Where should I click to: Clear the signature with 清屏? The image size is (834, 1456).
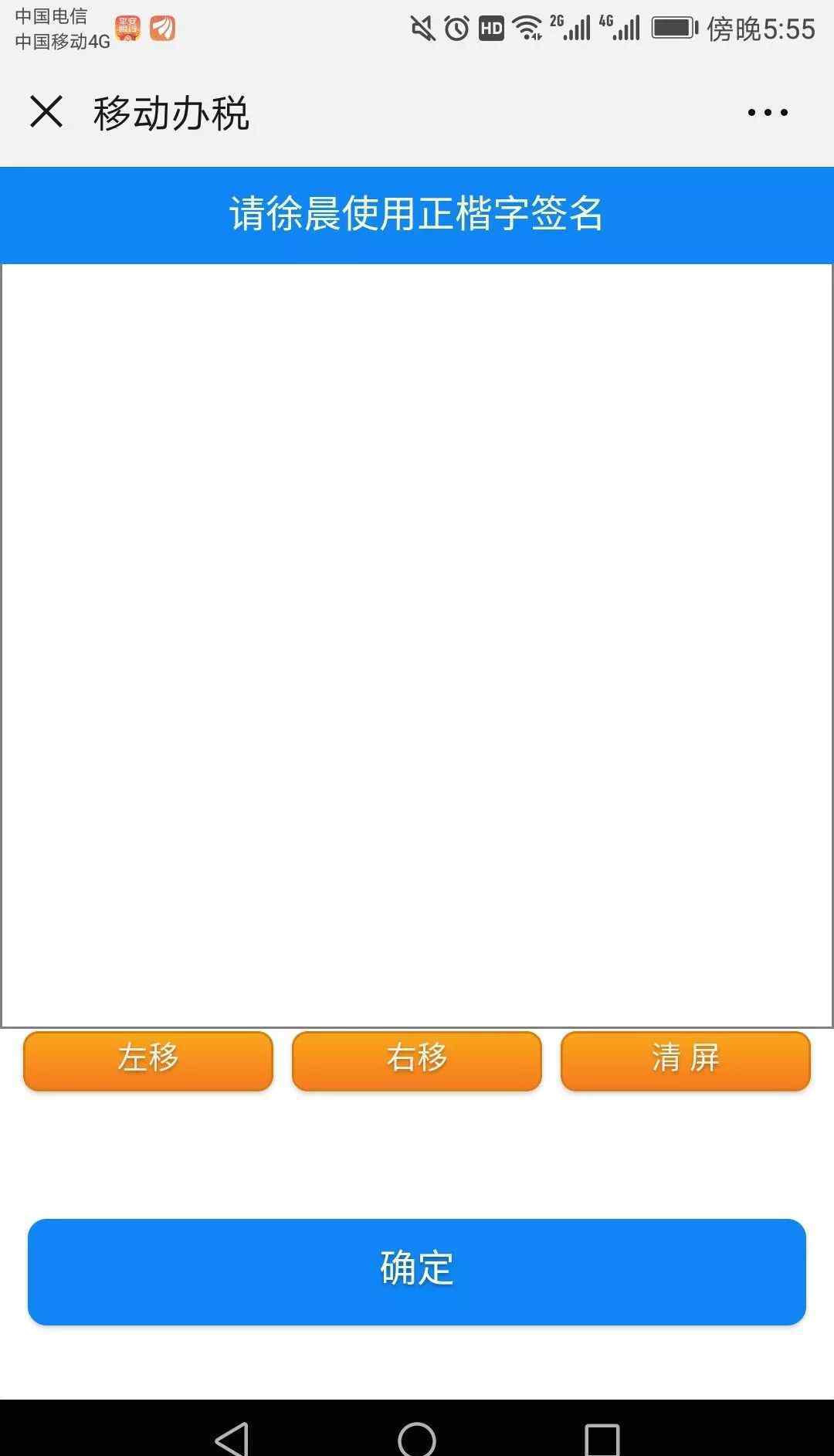coord(686,1061)
